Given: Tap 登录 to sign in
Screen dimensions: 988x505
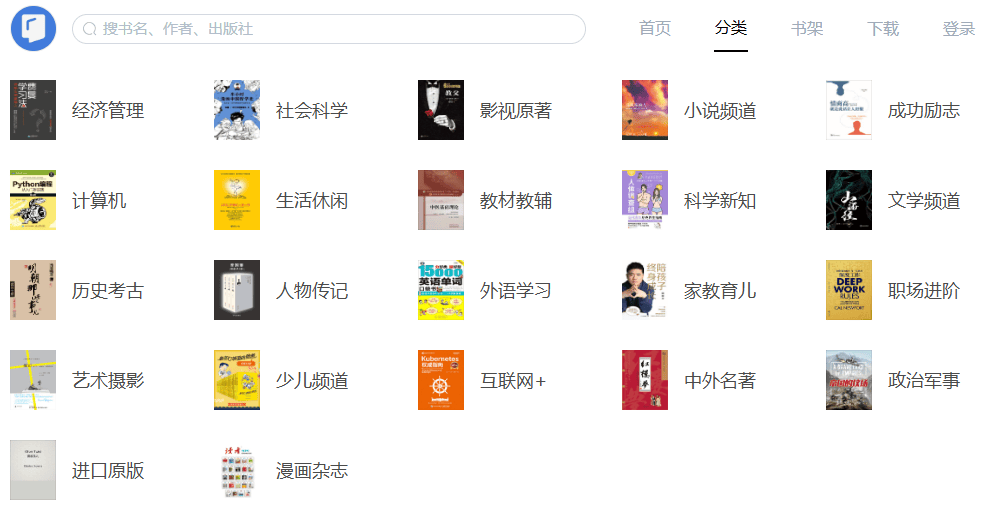Looking at the screenshot, I should [x=958, y=28].
